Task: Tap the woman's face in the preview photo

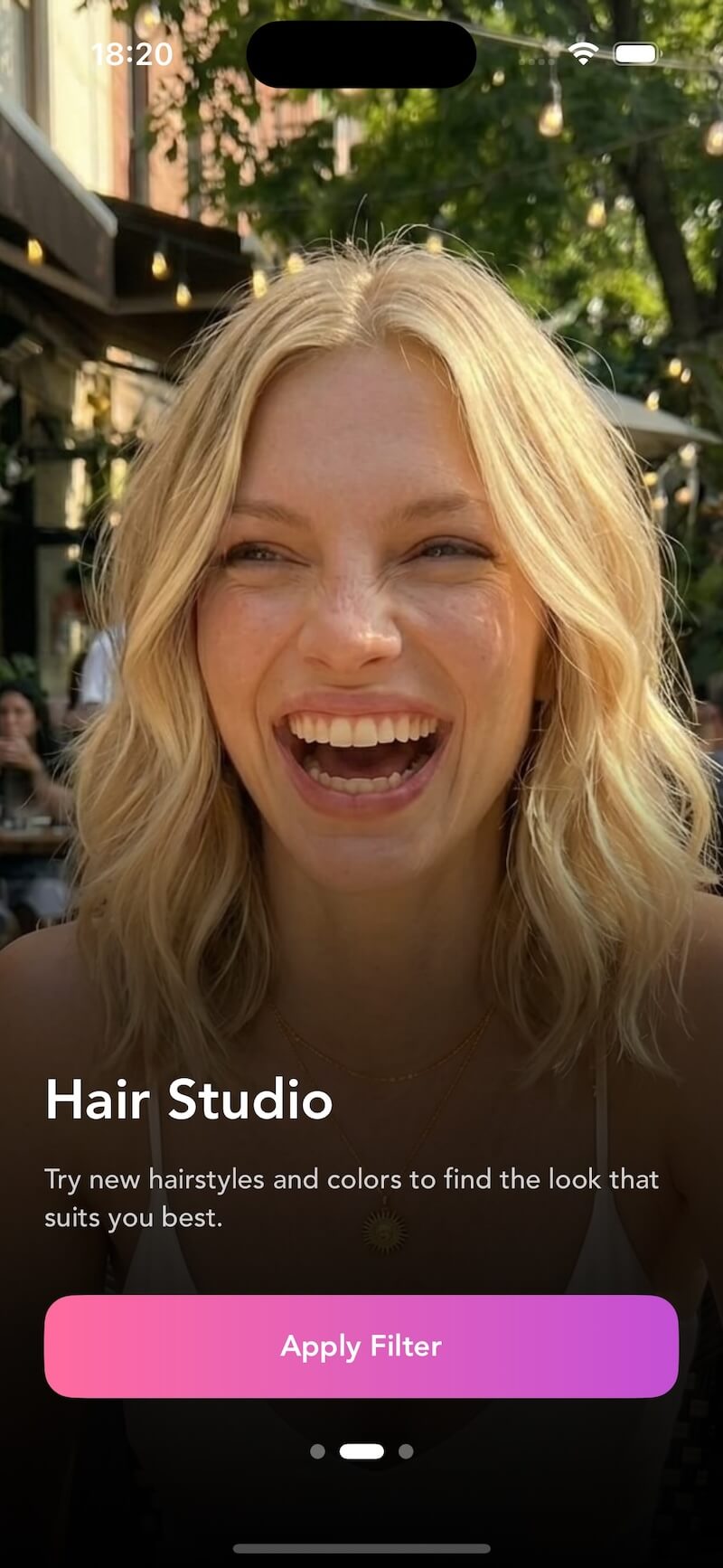Action: pyautogui.click(x=361, y=633)
